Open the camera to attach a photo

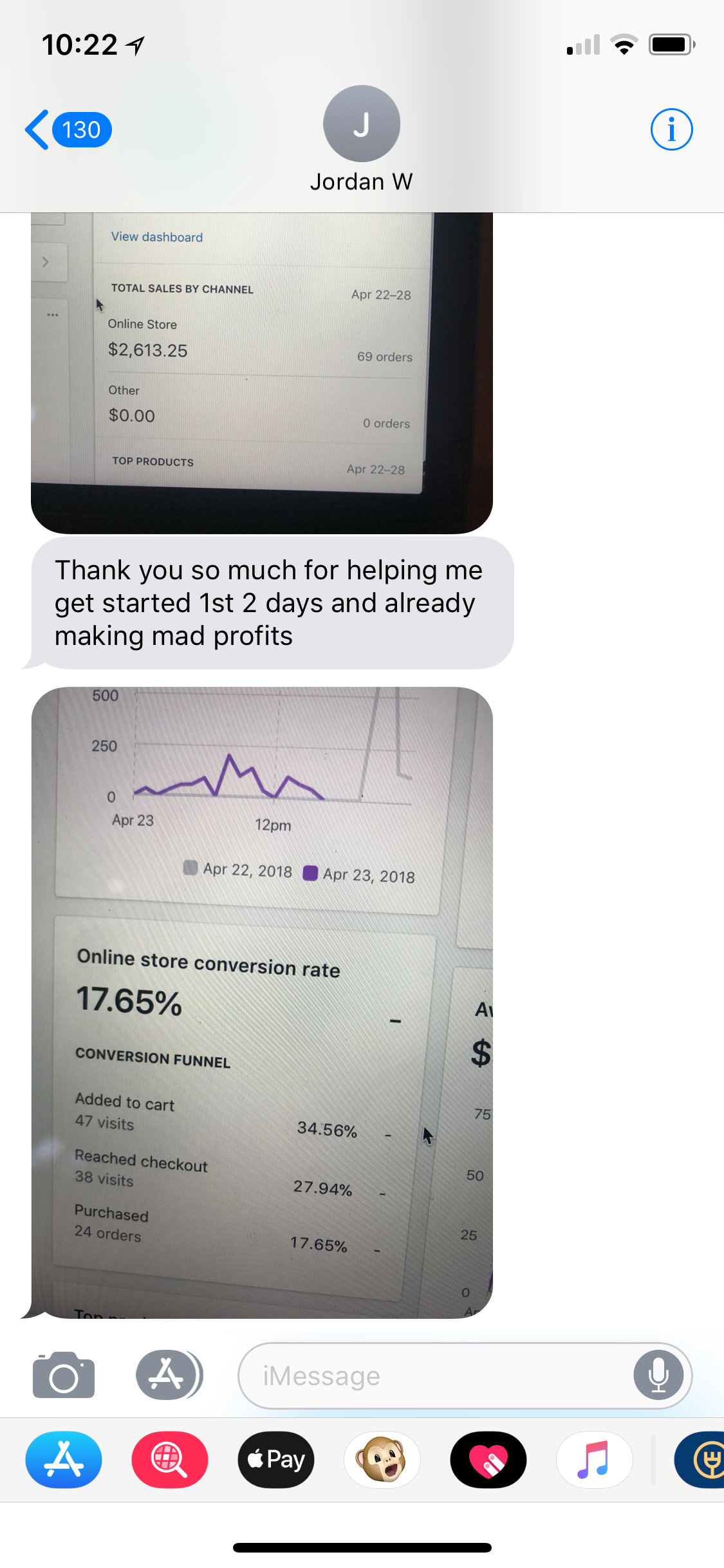pyautogui.click(x=64, y=1375)
